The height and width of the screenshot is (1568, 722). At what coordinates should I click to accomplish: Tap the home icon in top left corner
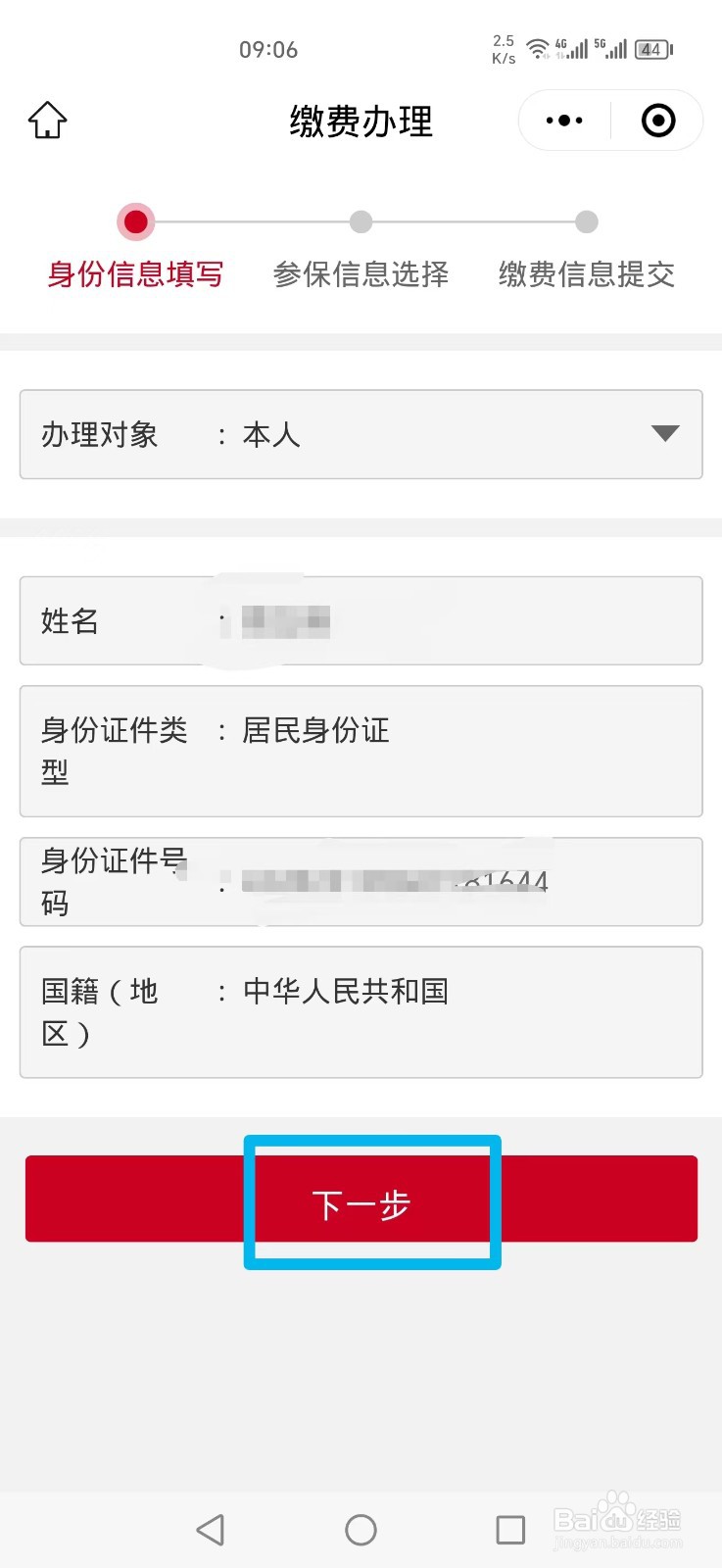(46, 120)
